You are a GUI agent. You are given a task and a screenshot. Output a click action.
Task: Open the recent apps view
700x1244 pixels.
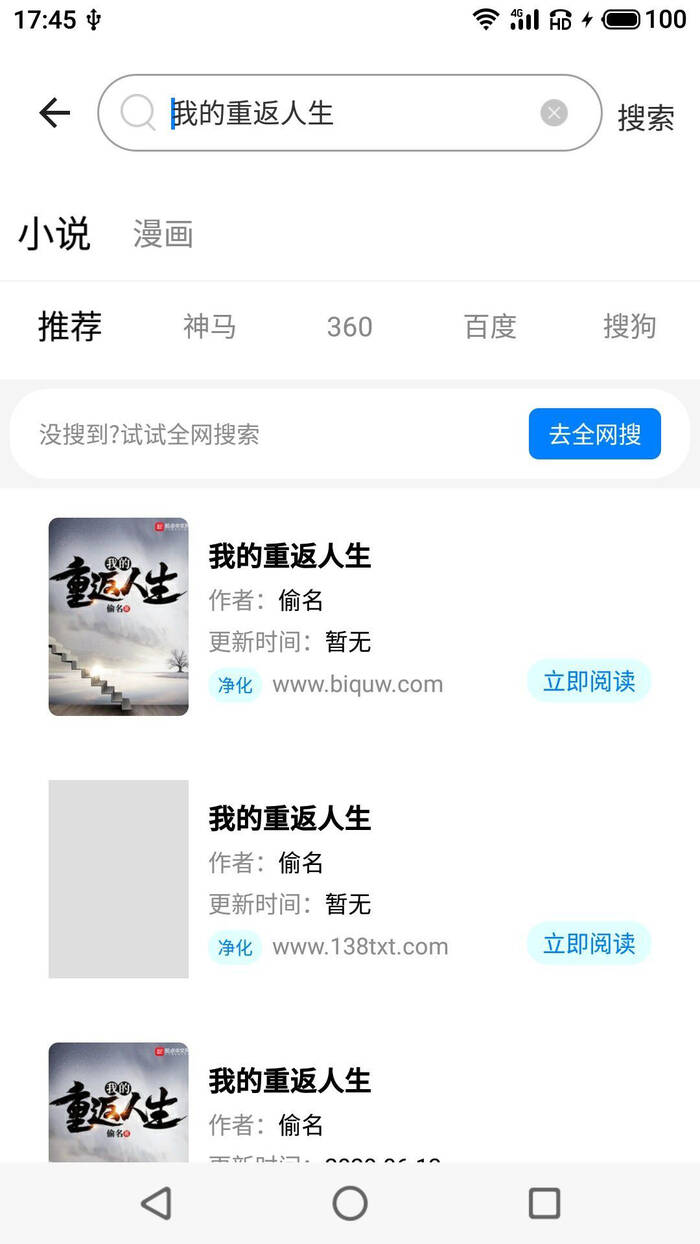pyautogui.click(x=544, y=1203)
